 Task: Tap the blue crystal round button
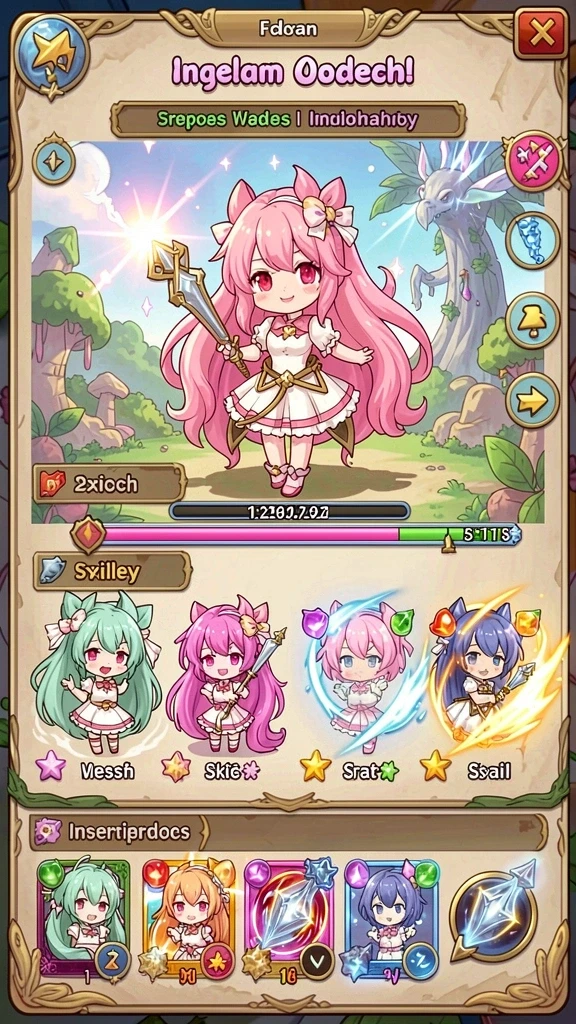coord(532,240)
